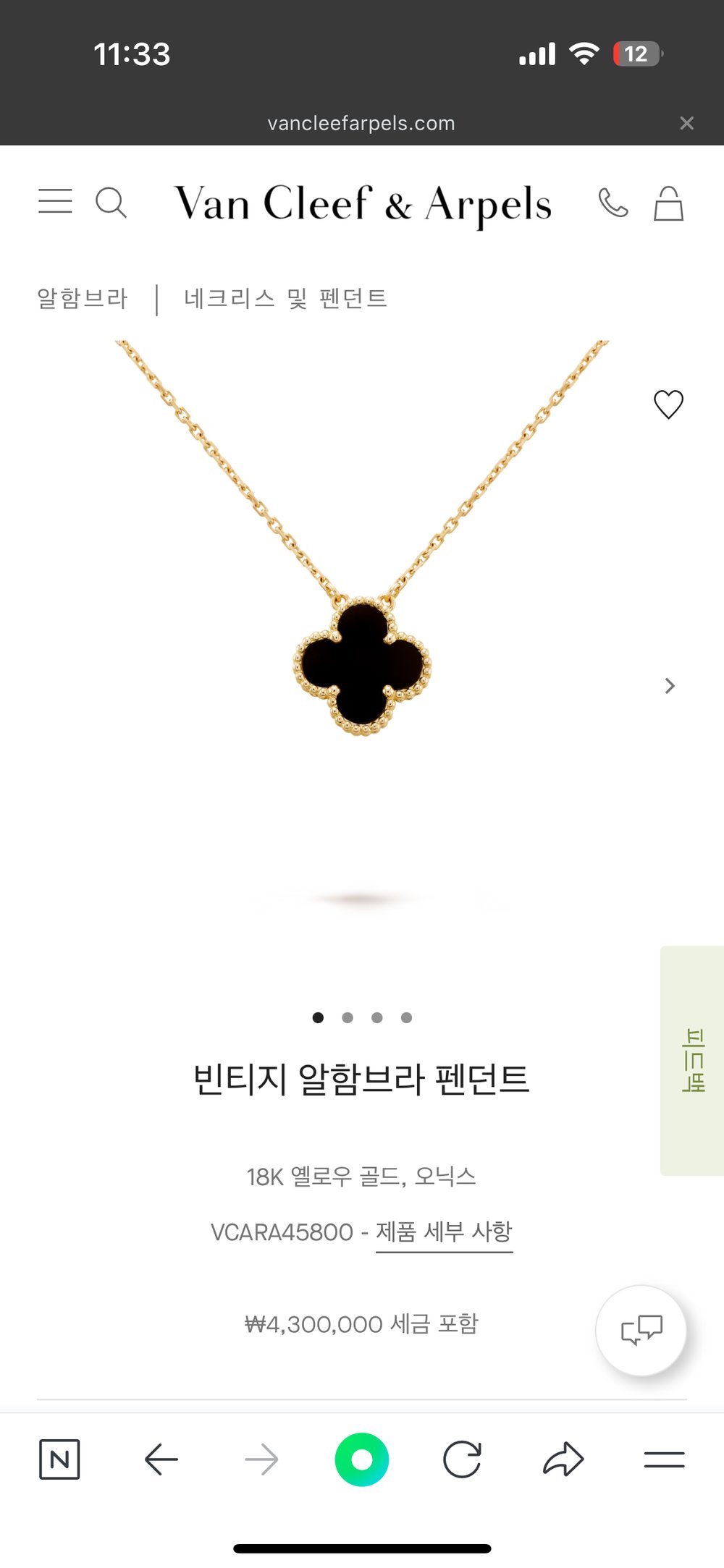Jump to the second image dot
This screenshot has height=1568, width=724.
348,1017
